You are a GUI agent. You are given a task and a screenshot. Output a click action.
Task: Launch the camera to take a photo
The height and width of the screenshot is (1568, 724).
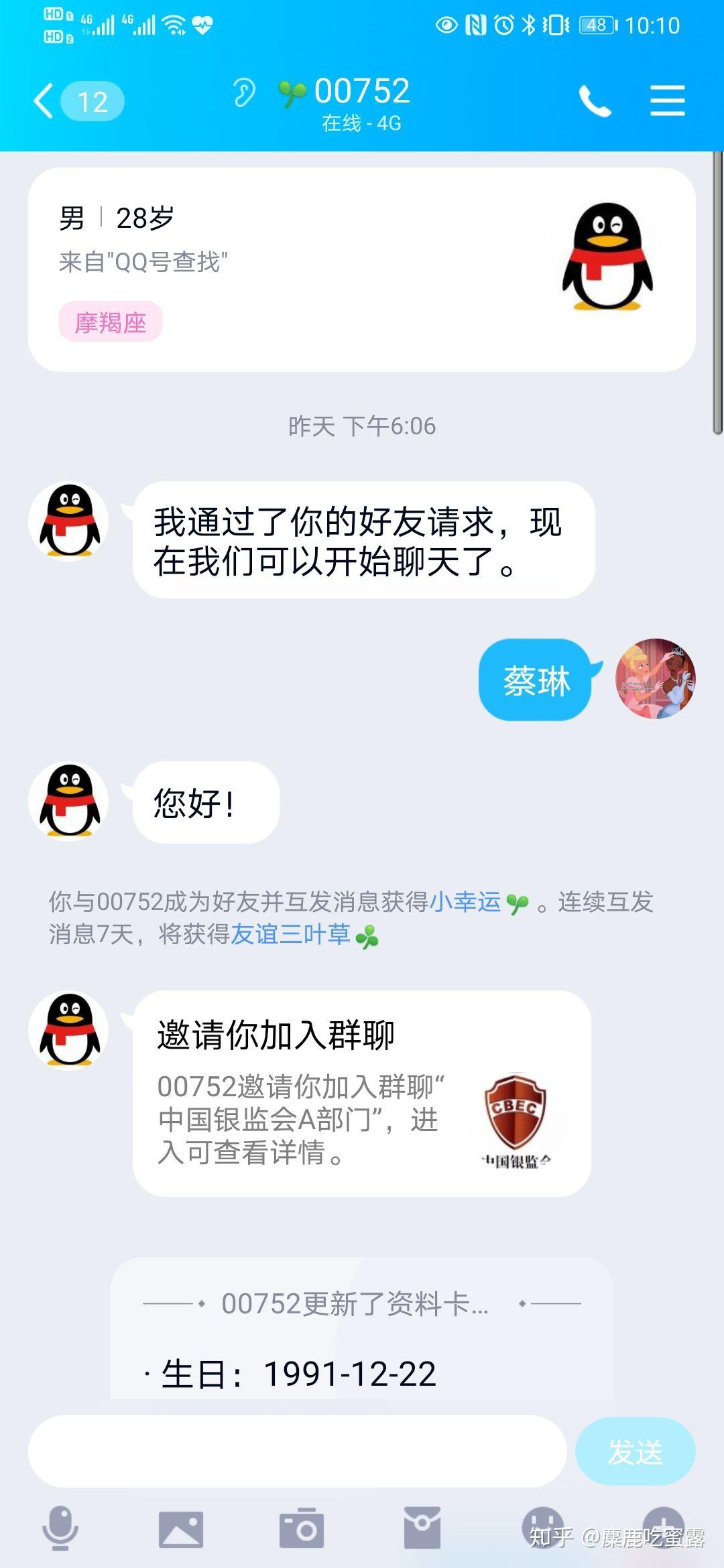tap(301, 1528)
